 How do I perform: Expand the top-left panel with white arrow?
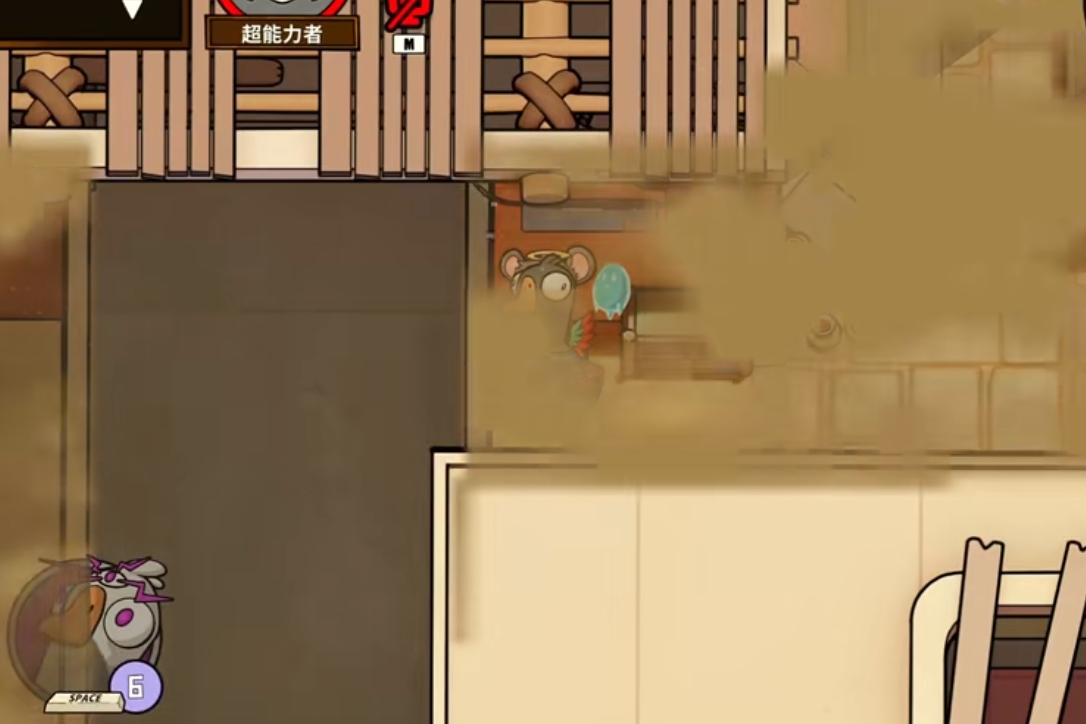click(131, 10)
